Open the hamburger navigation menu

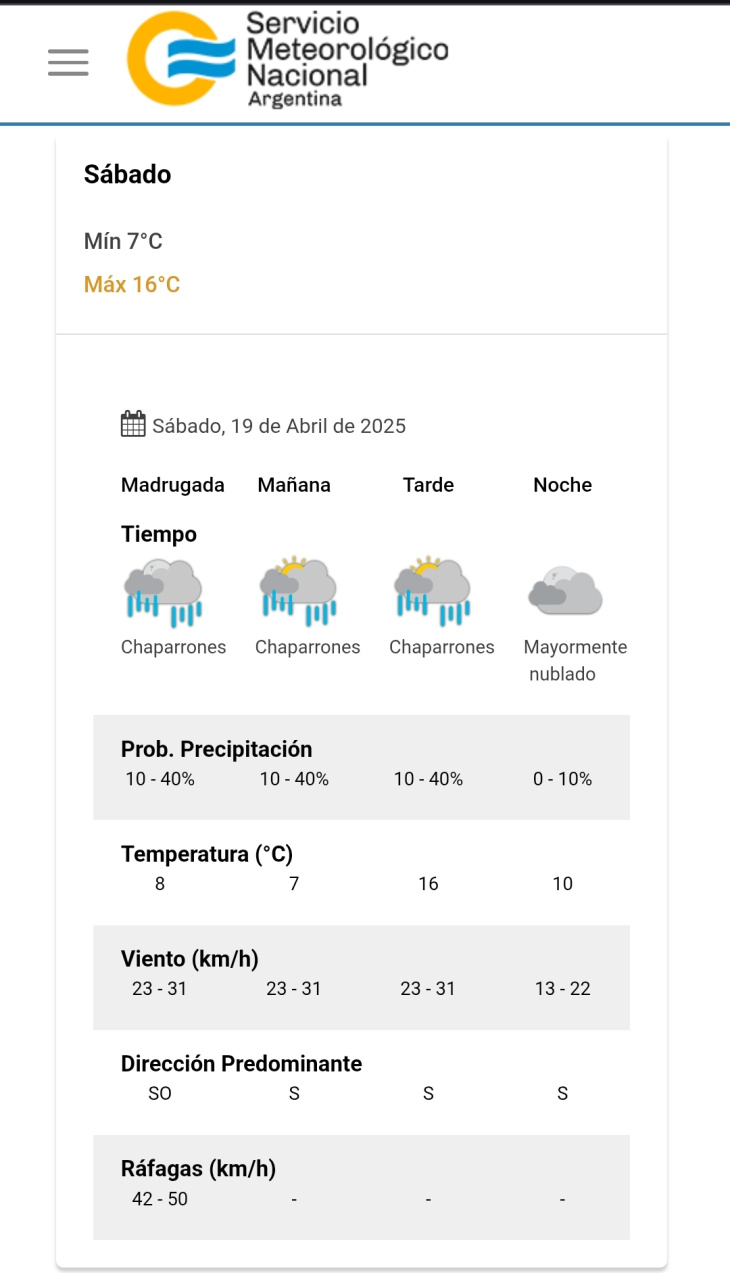coord(68,62)
